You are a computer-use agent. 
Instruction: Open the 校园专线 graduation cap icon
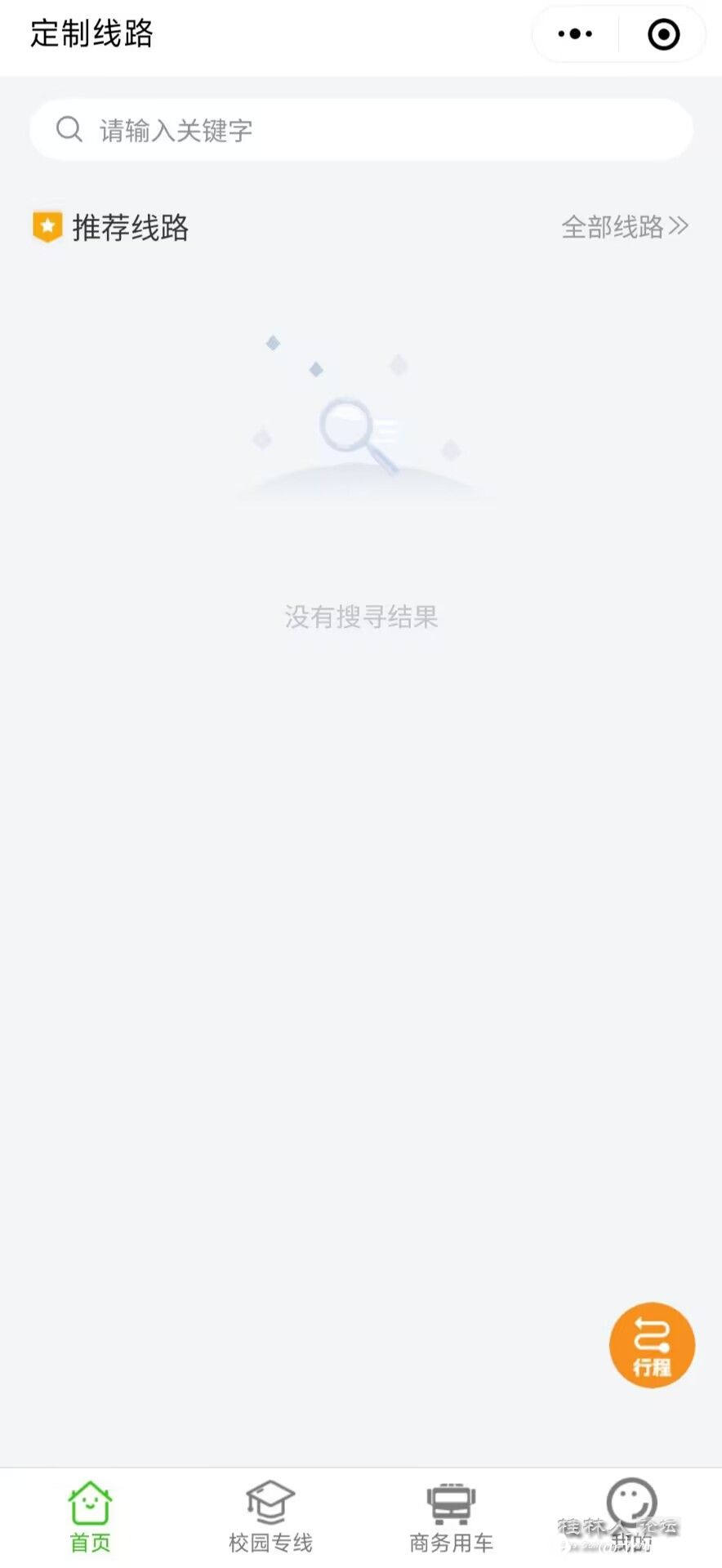[x=270, y=1503]
